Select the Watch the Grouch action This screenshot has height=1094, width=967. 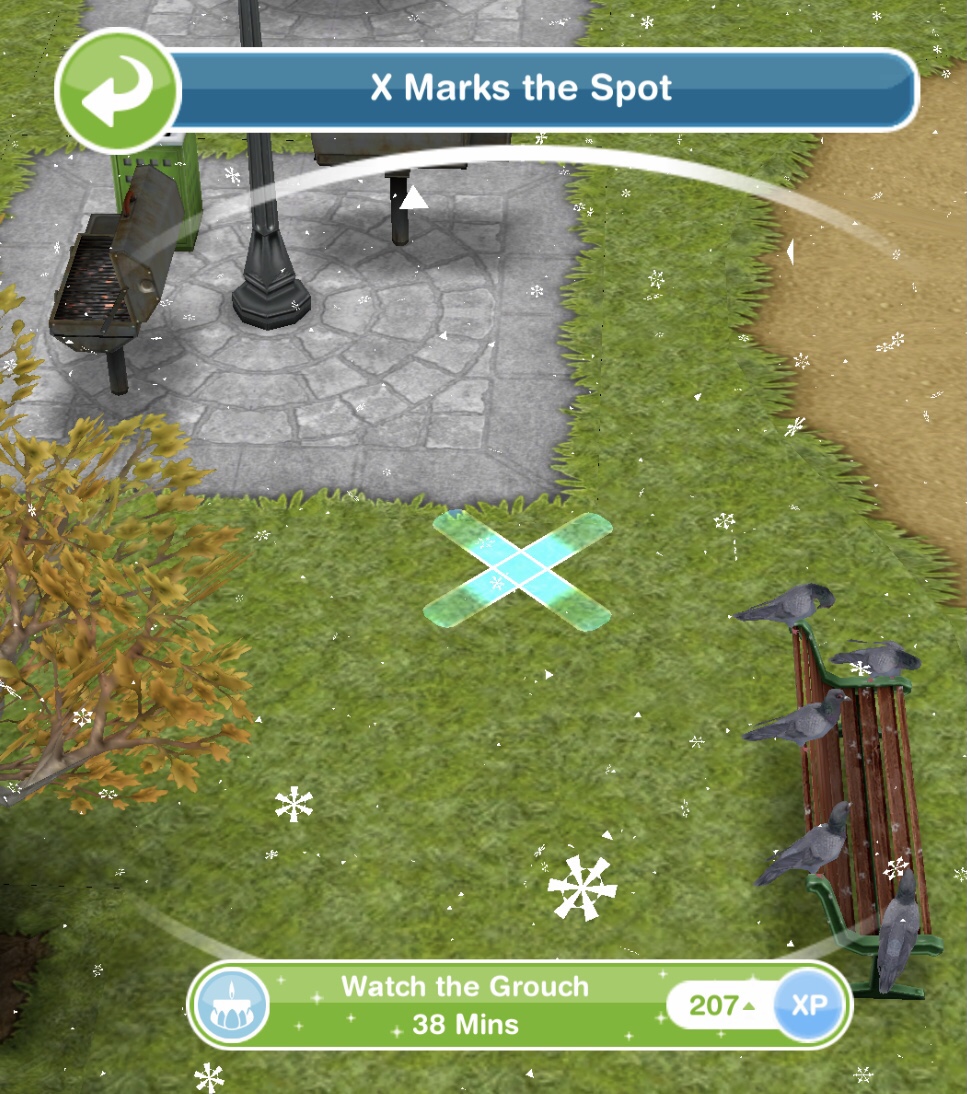tap(465, 1004)
